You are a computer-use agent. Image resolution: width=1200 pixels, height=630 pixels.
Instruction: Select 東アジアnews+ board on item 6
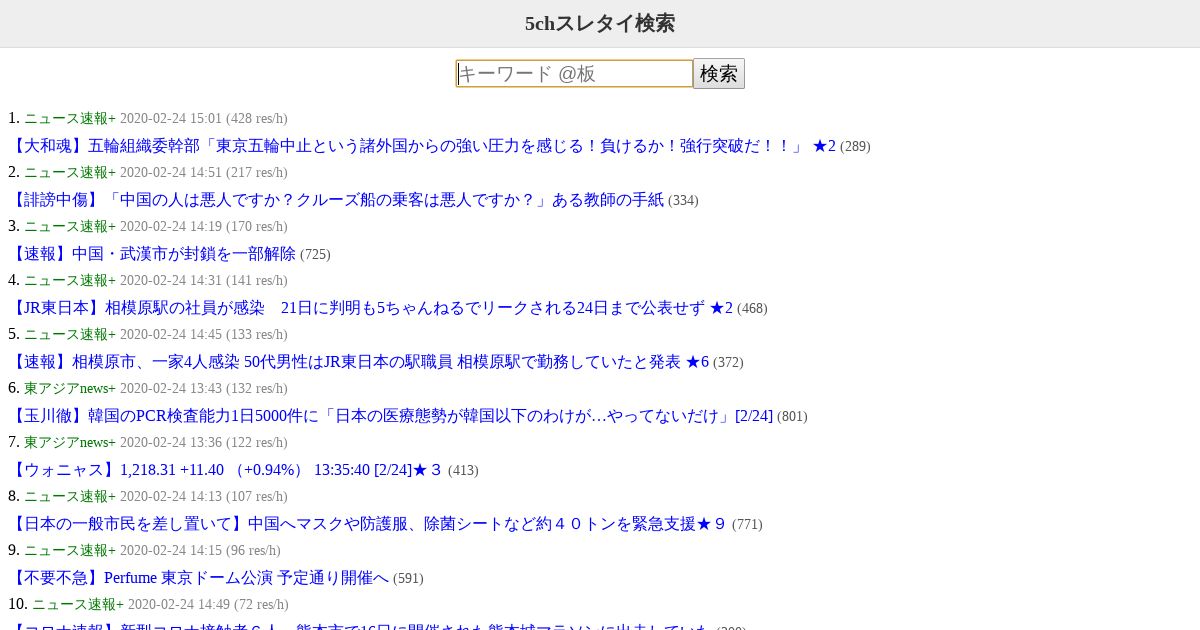tap(70, 388)
